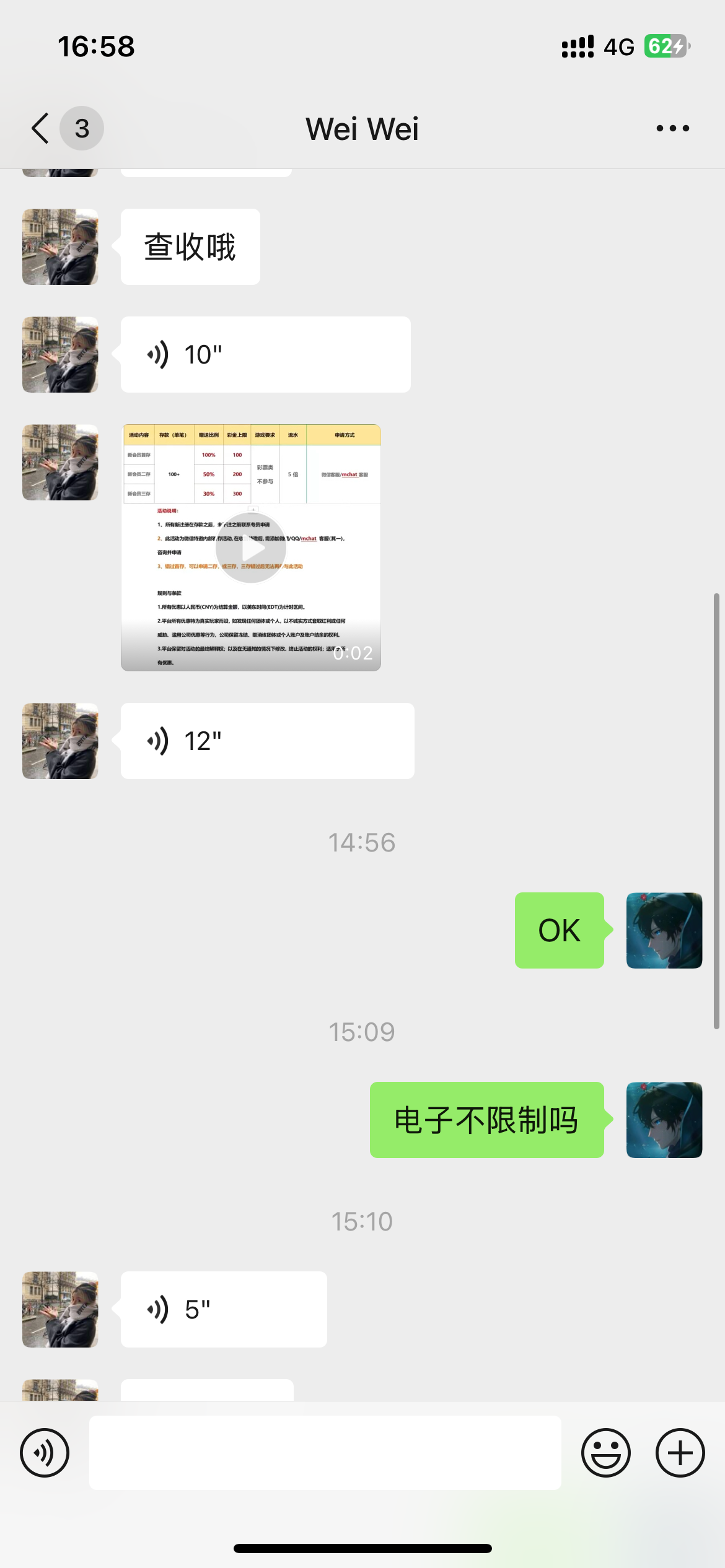This screenshot has height=1568, width=725.
Task: Tap the battery indicator showing 62
Action: (x=664, y=46)
